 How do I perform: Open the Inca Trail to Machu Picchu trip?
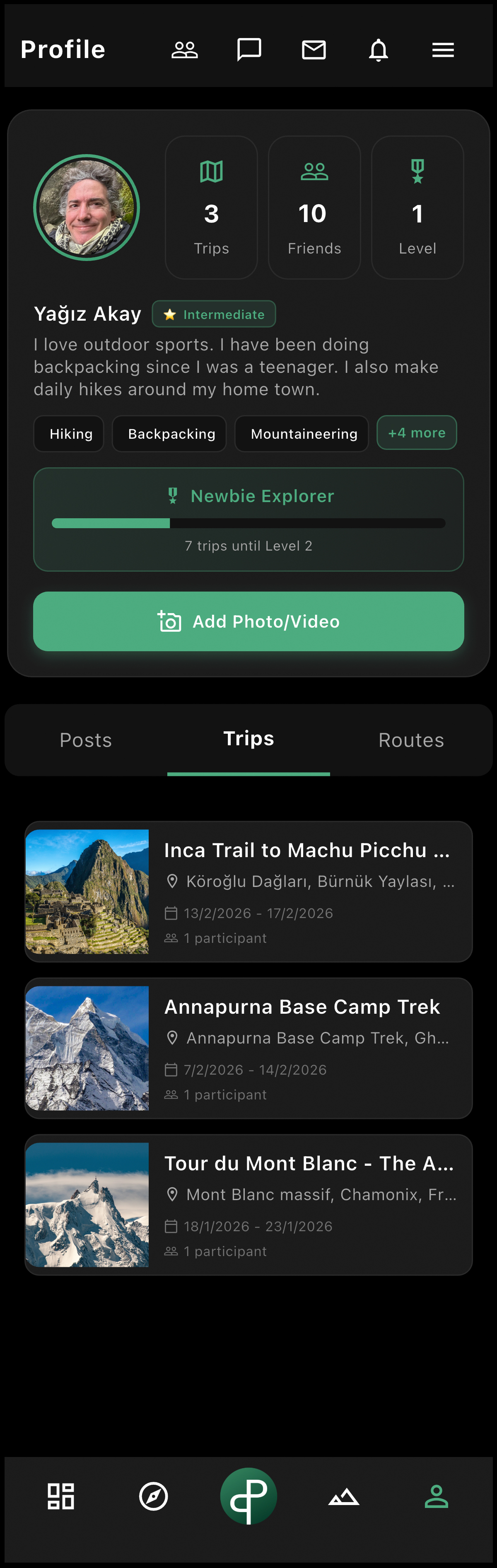248,892
